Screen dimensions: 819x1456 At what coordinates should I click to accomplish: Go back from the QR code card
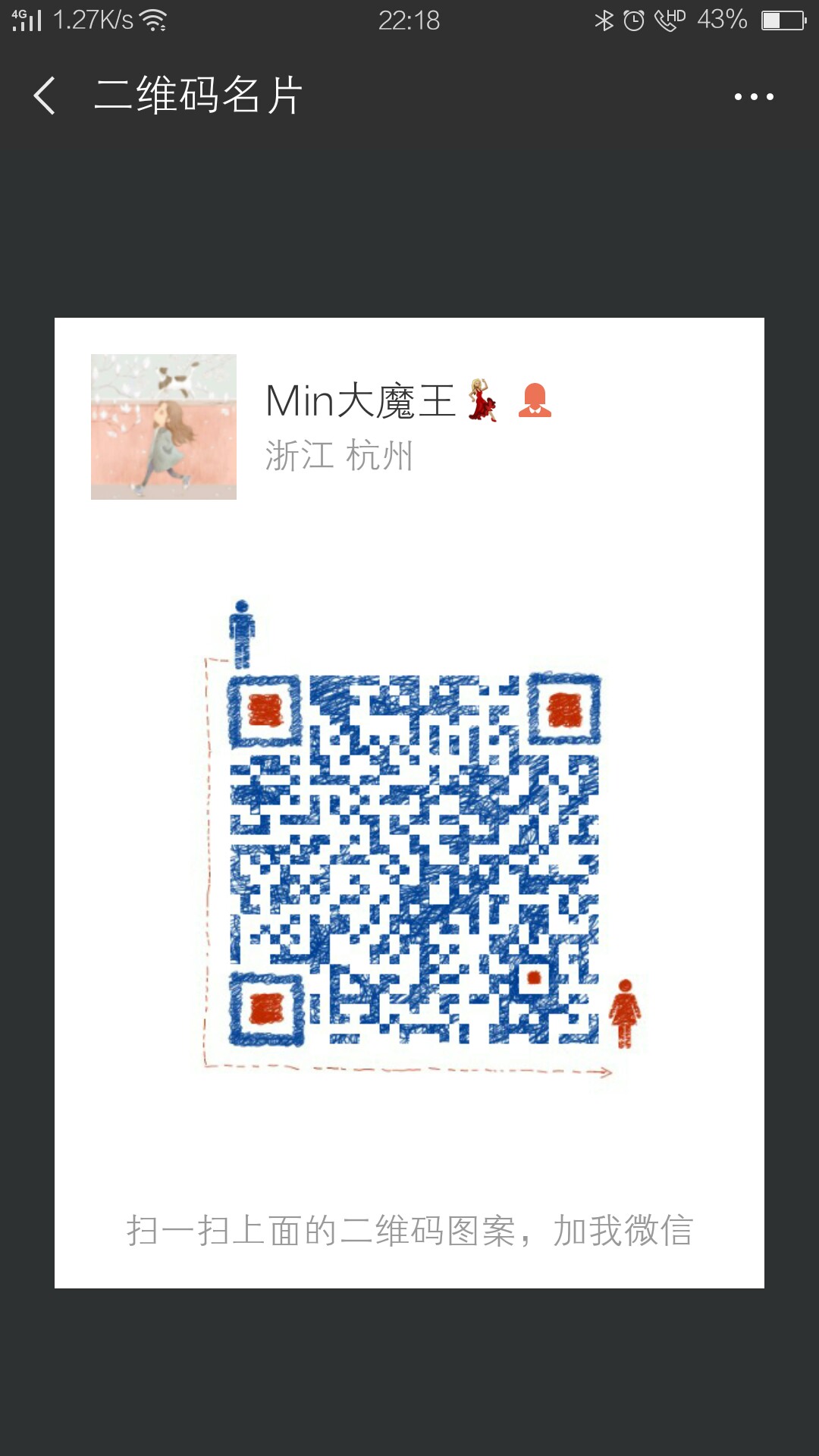click(x=45, y=96)
